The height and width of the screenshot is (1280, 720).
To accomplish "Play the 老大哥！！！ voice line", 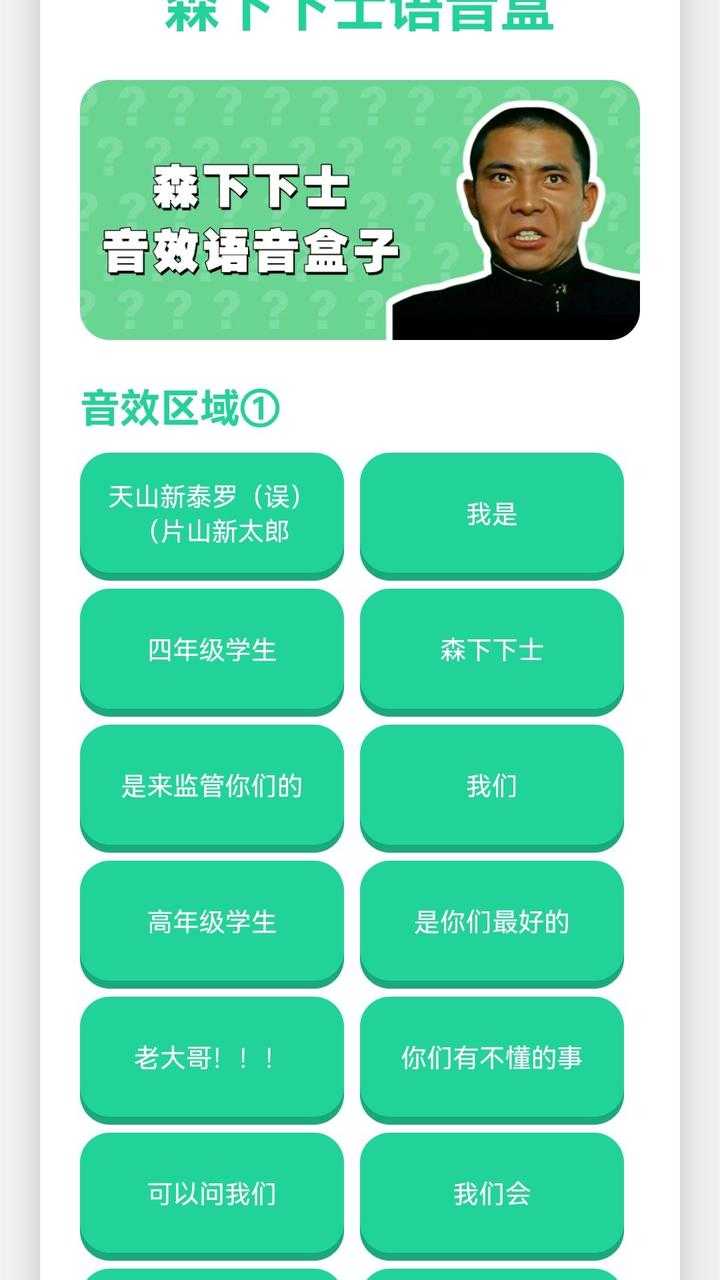I will click(211, 1058).
